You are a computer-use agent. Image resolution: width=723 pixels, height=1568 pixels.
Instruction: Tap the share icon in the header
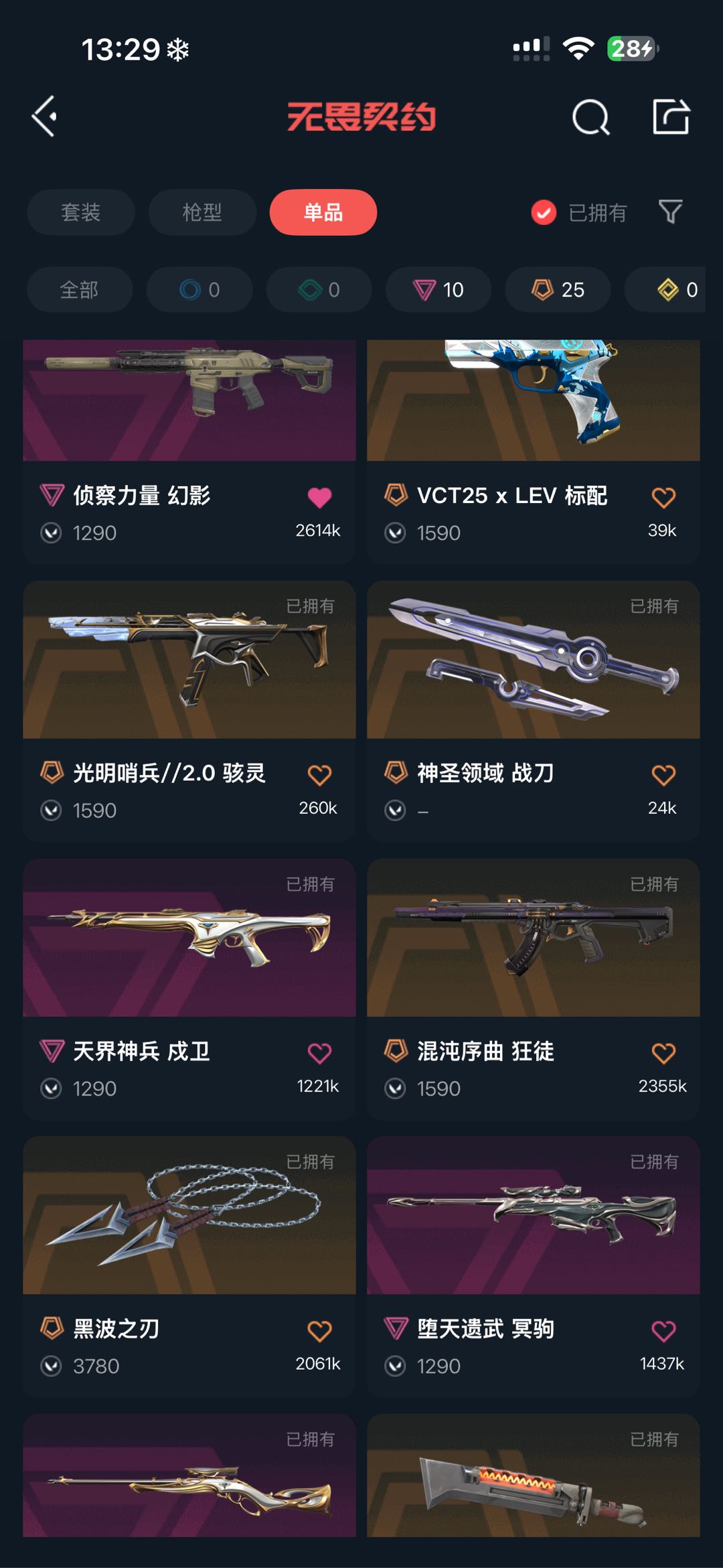671,117
